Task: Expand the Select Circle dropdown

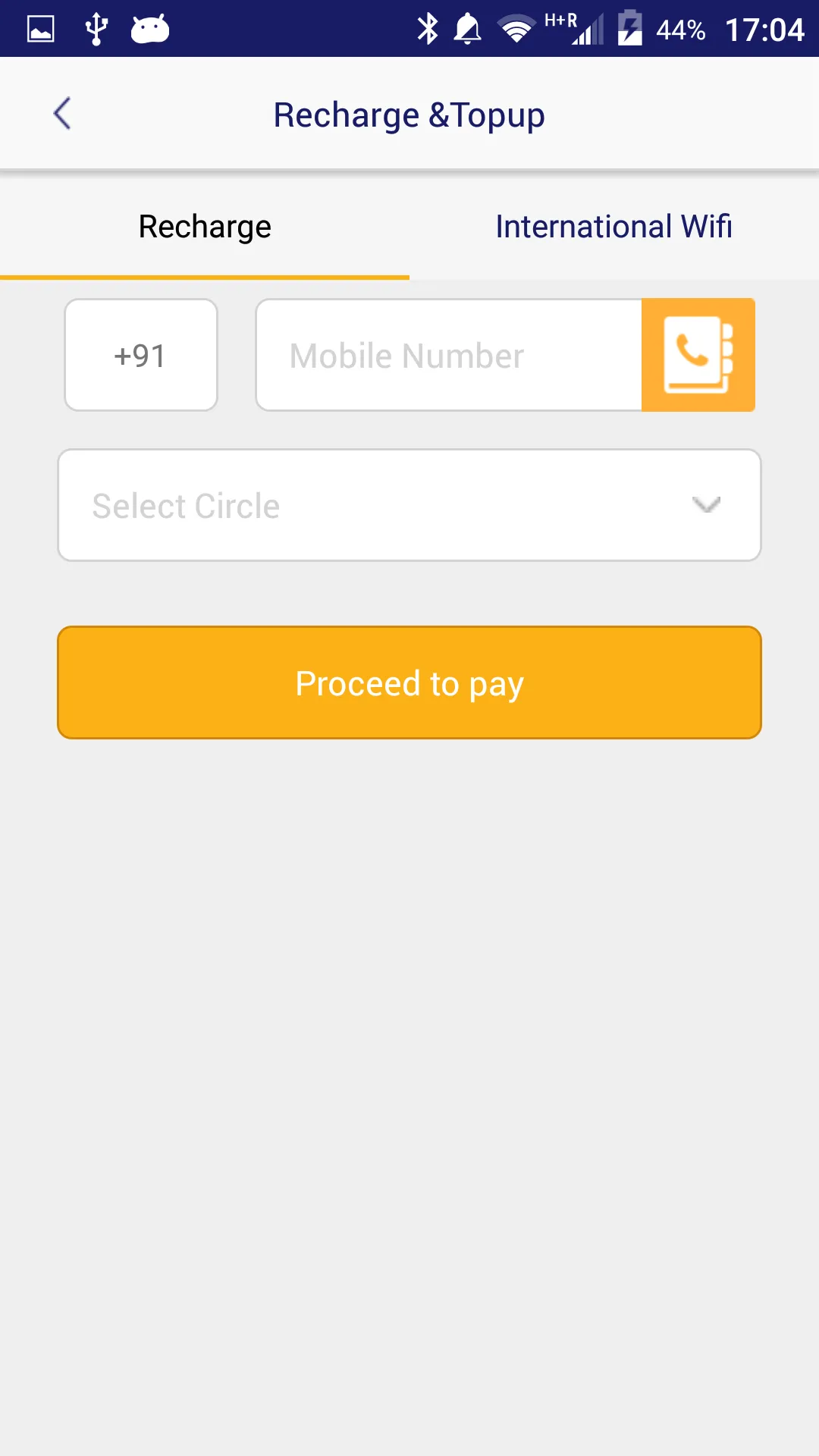Action: (409, 505)
